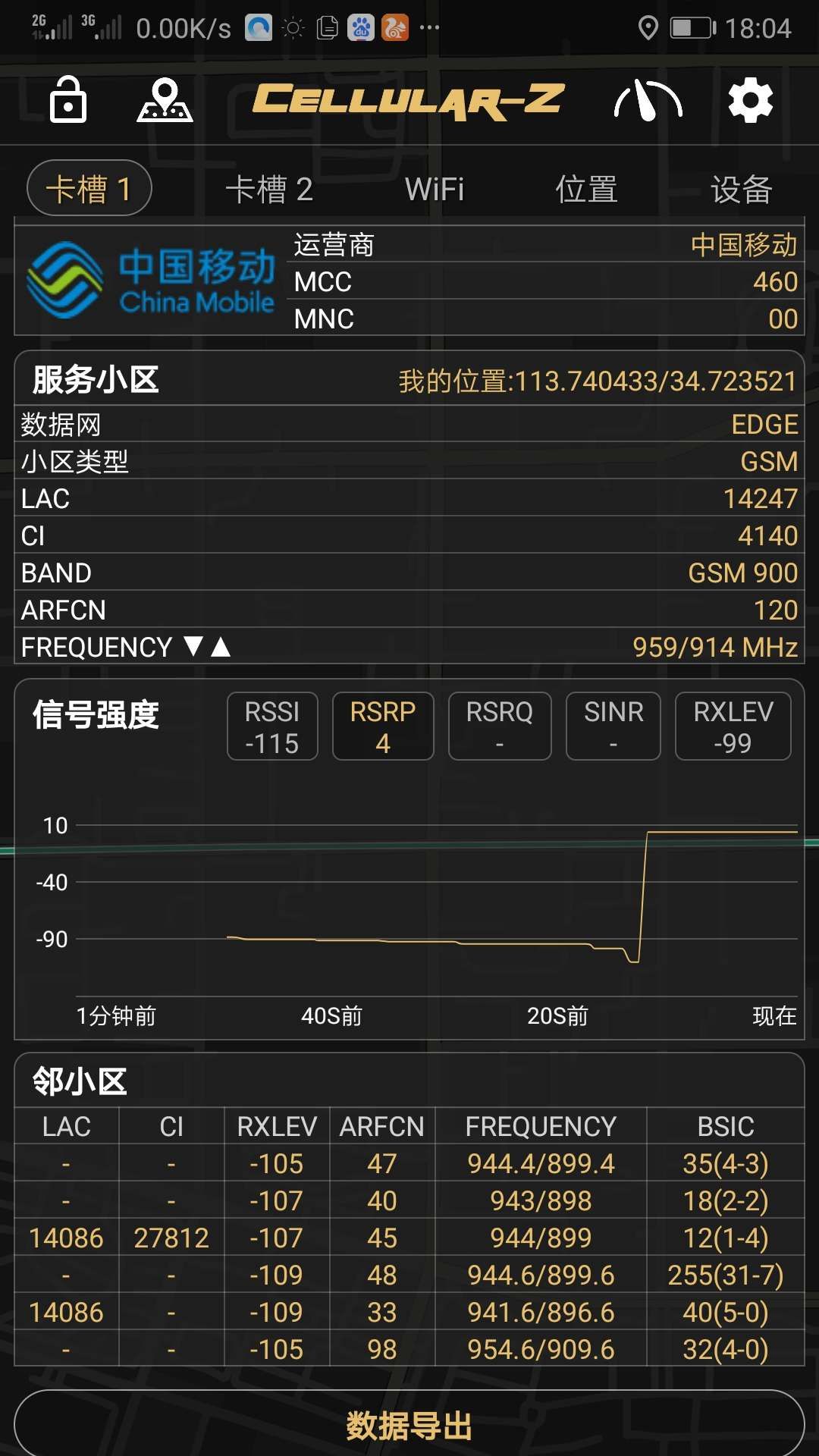This screenshot has width=819, height=1456.
Task: Toggle the RSSI signal metric
Action: point(271,726)
